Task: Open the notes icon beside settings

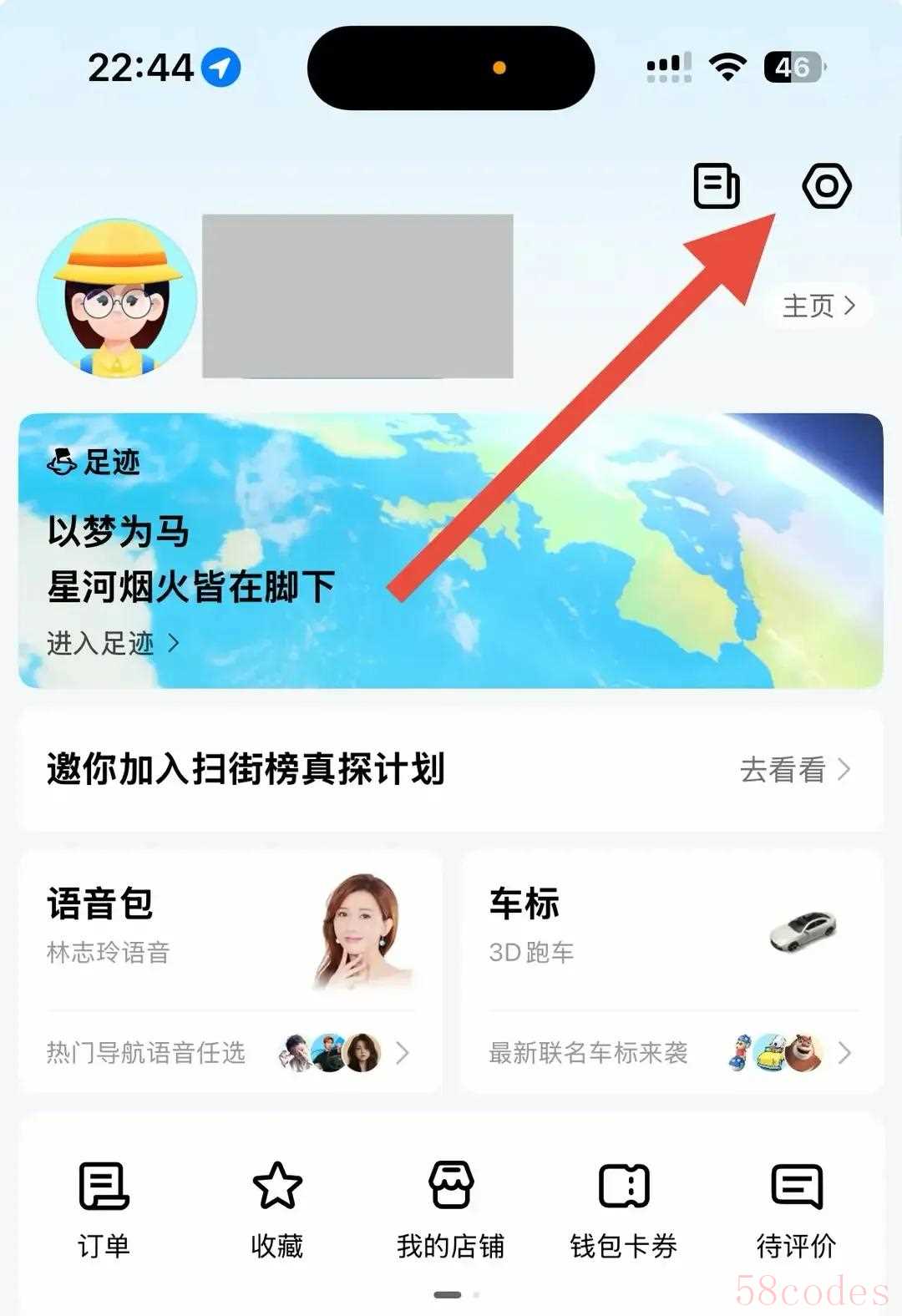Action: tap(717, 185)
